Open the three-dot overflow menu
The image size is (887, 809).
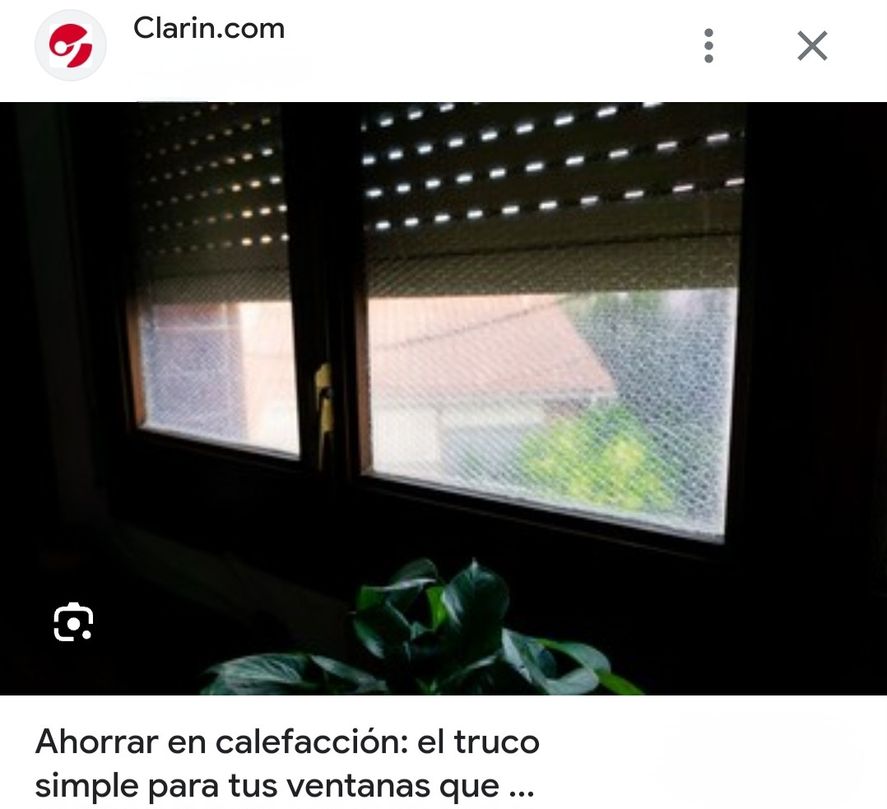708,46
